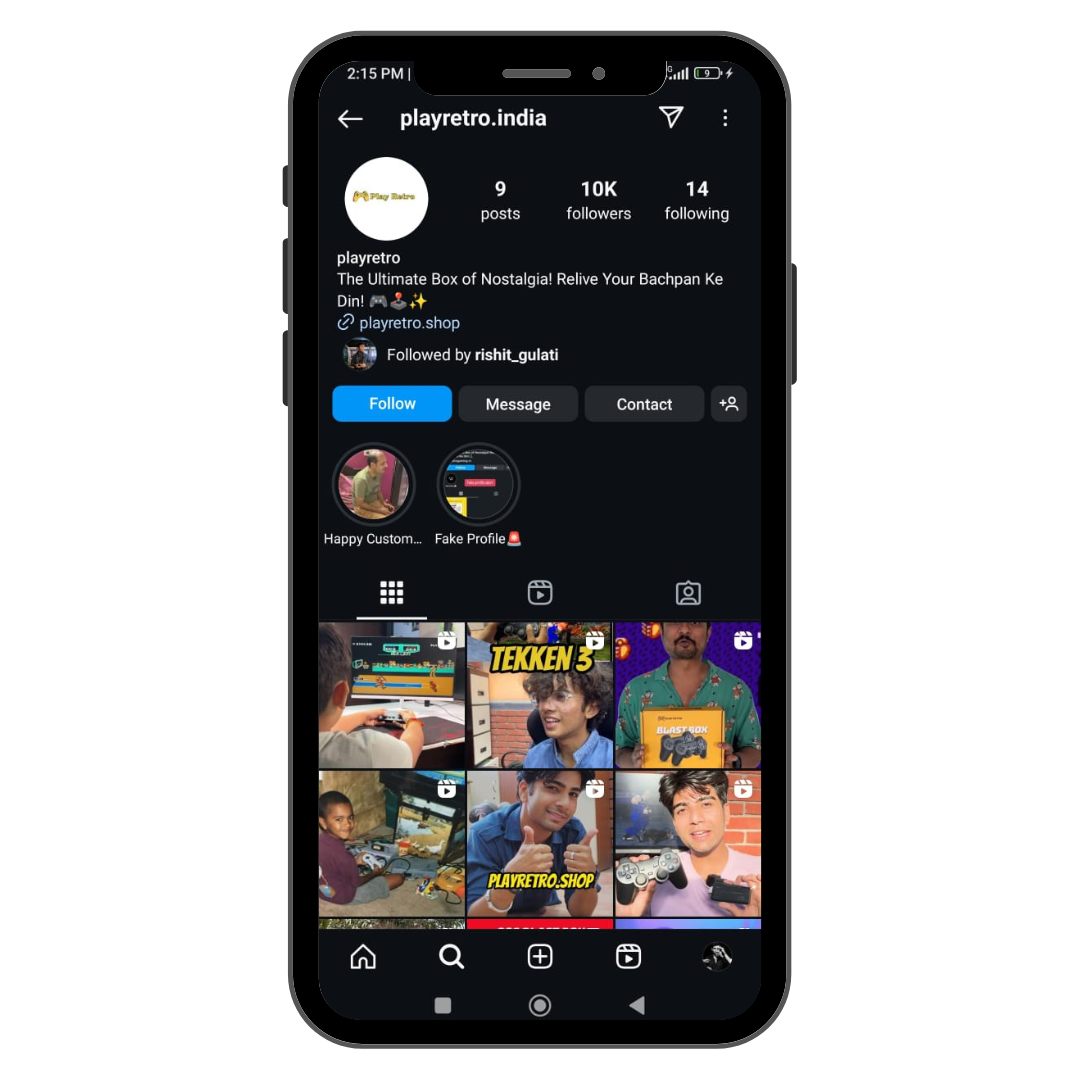
Task: Tap the Message button
Action: (x=518, y=404)
